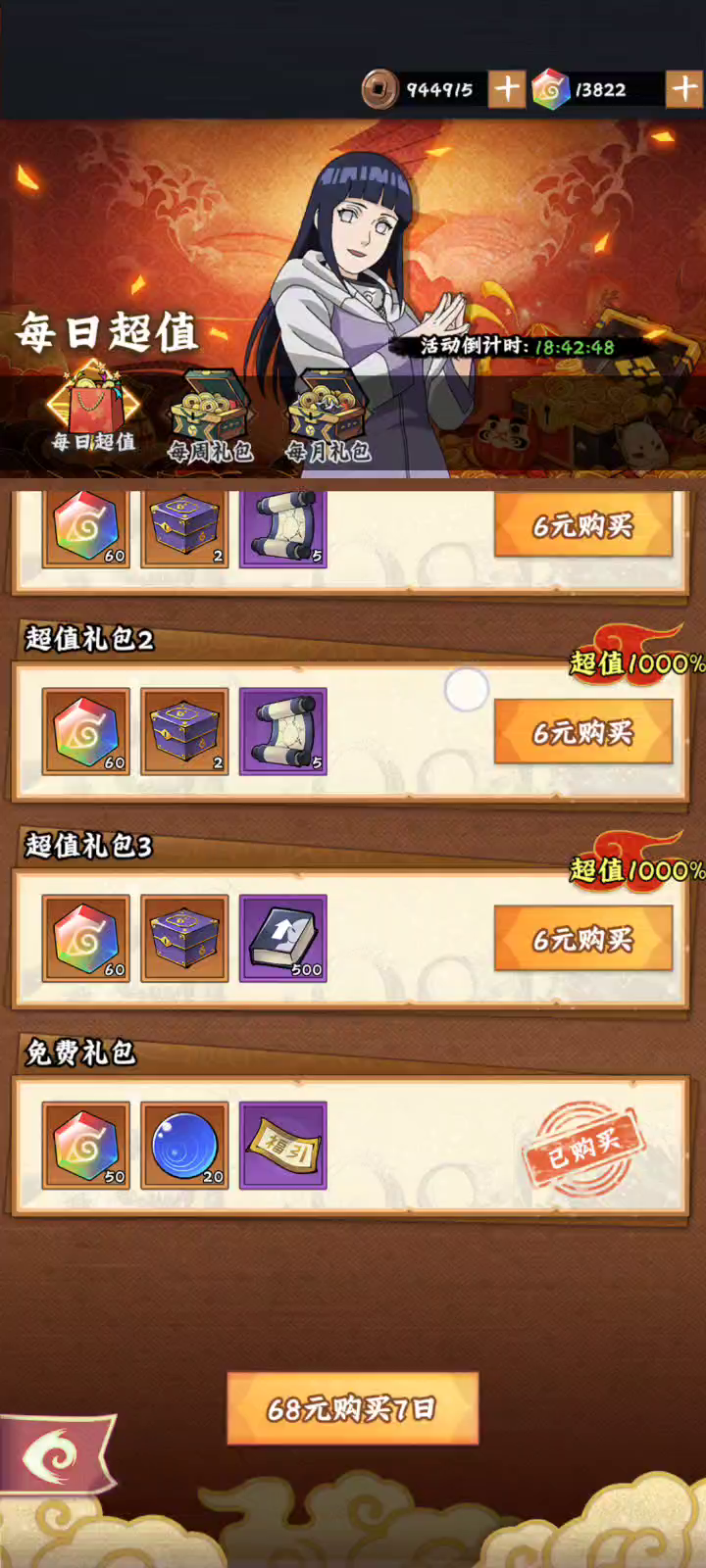706x1568 pixels.
Task: Tap 68元购买7日 button
Action: pyautogui.click(x=353, y=1408)
